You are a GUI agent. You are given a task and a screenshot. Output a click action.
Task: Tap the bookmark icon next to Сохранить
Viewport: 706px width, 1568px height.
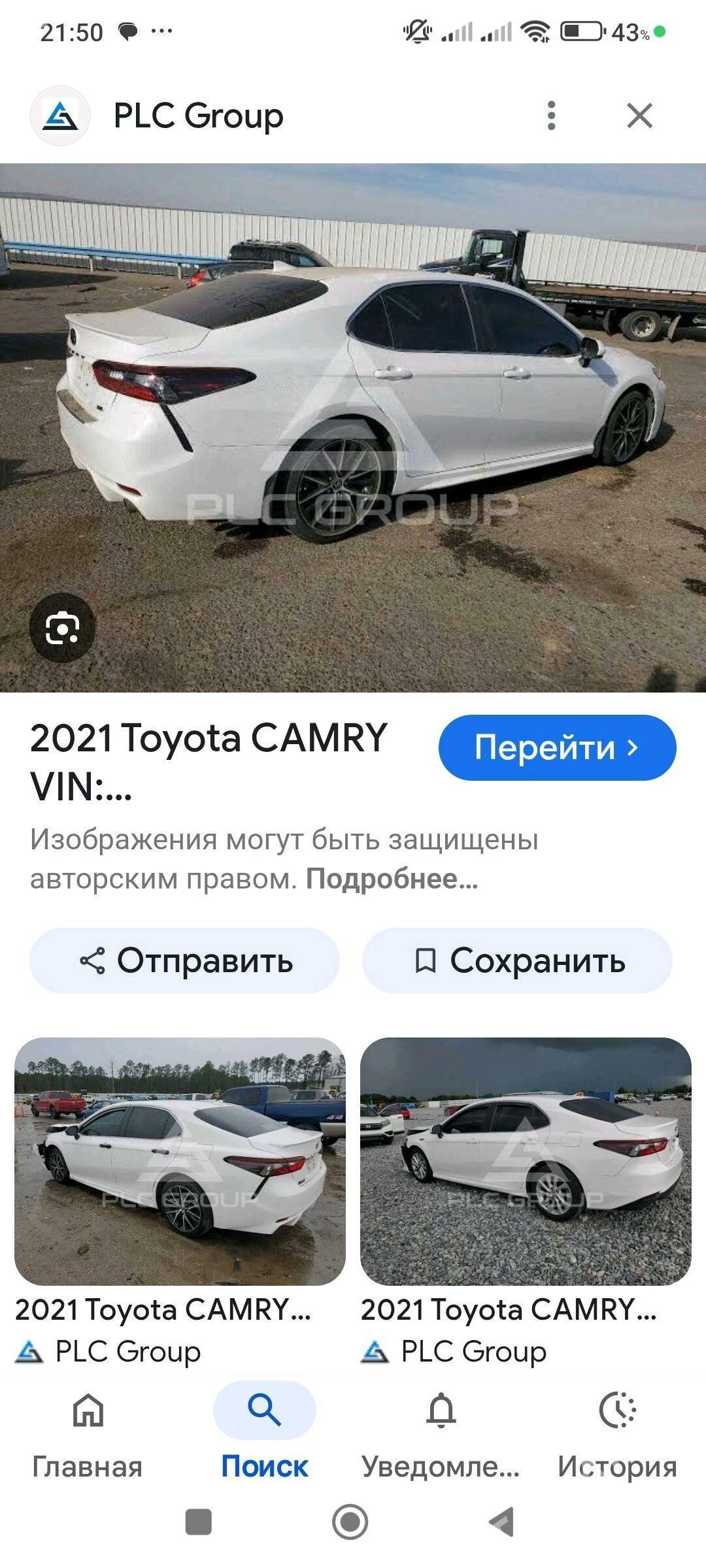[x=428, y=960]
